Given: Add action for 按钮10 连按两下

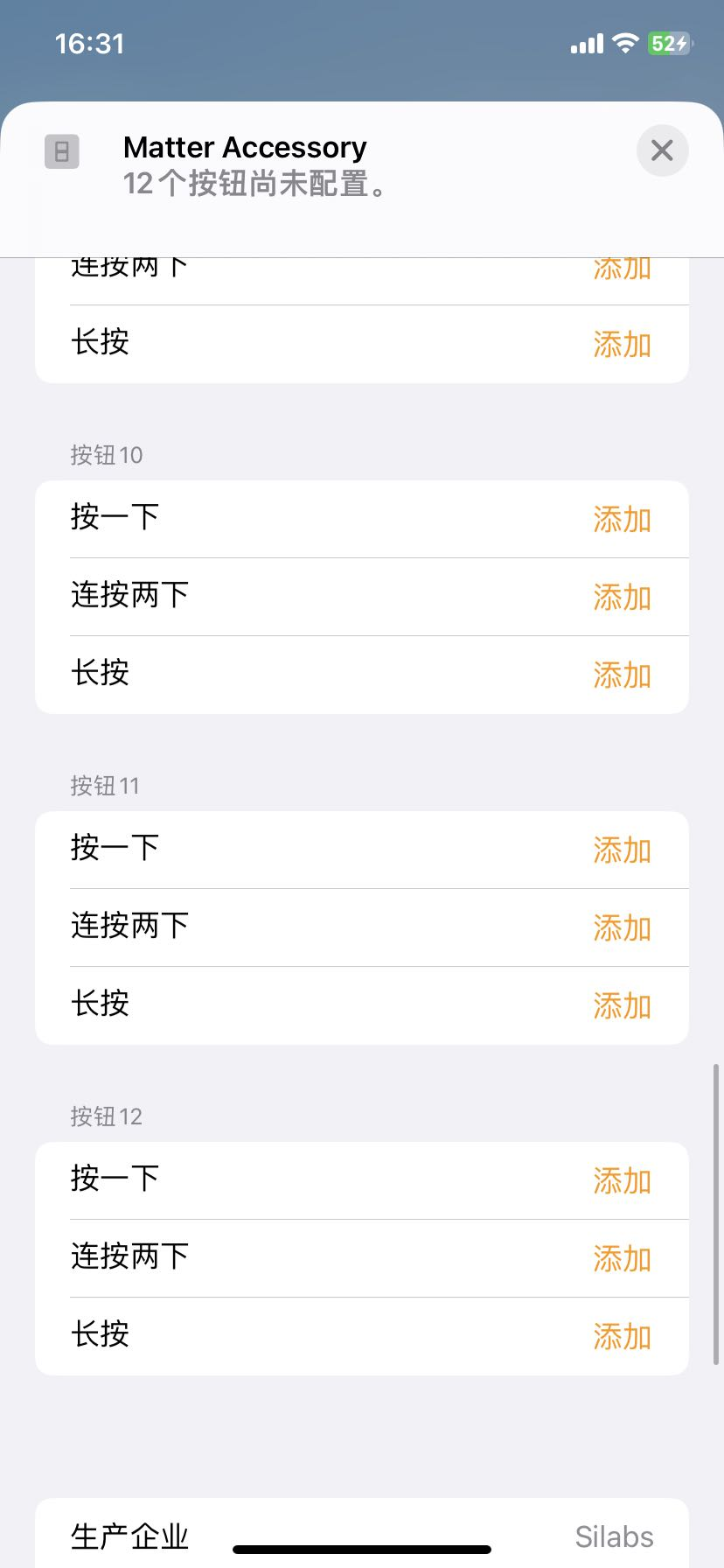Looking at the screenshot, I should [622, 597].
